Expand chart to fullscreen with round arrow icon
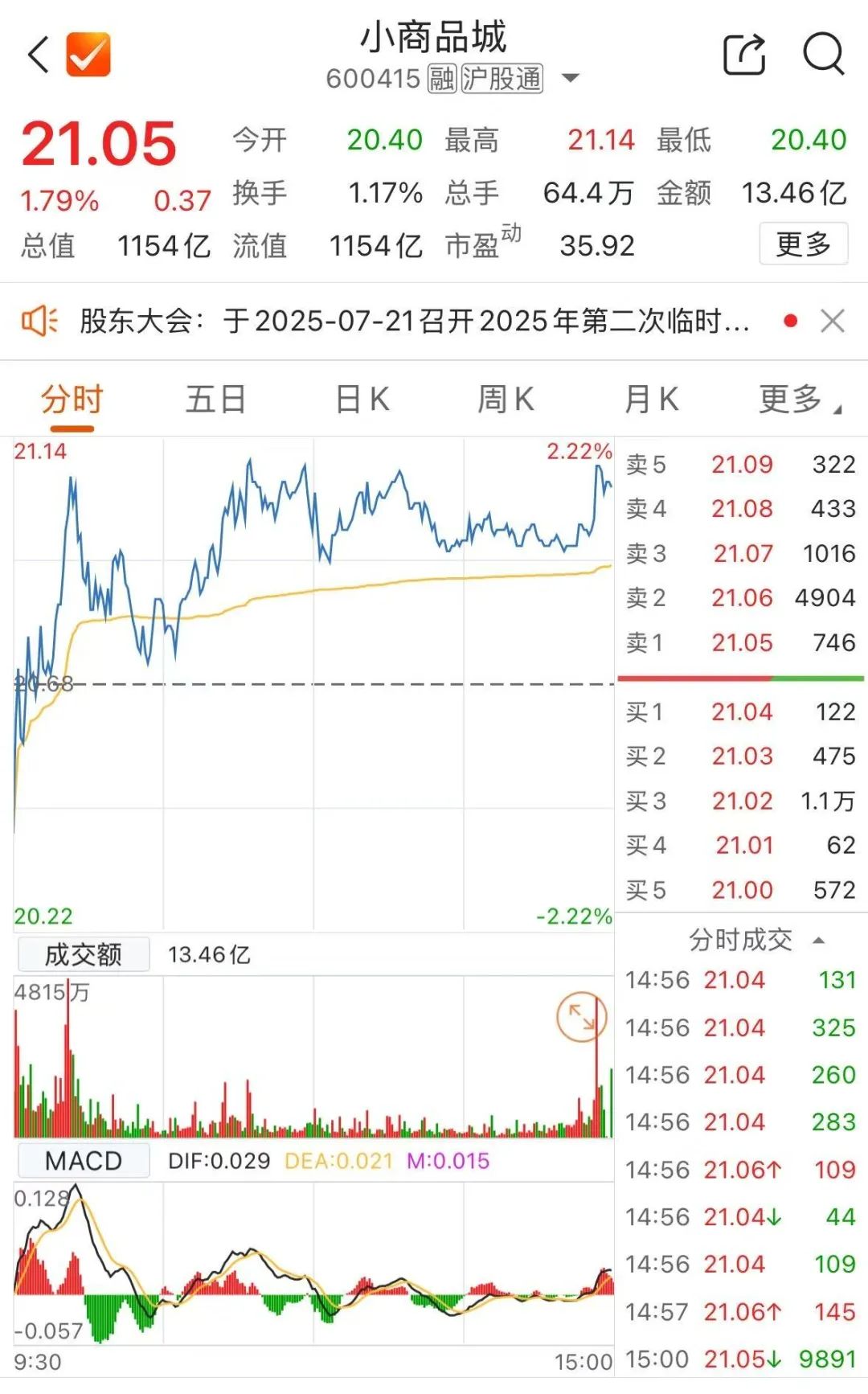The width and height of the screenshot is (868, 1394). tap(581, 1017)
